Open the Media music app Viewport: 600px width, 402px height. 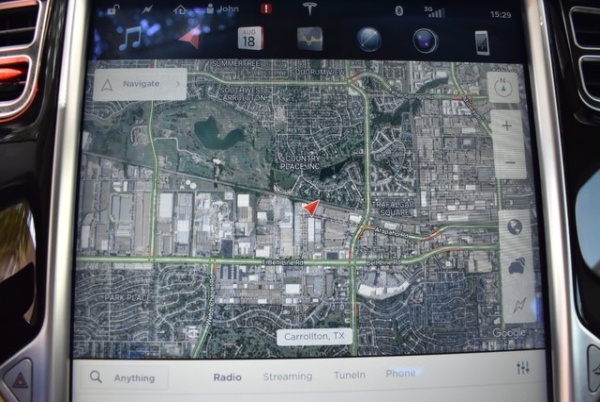point(131,40)
